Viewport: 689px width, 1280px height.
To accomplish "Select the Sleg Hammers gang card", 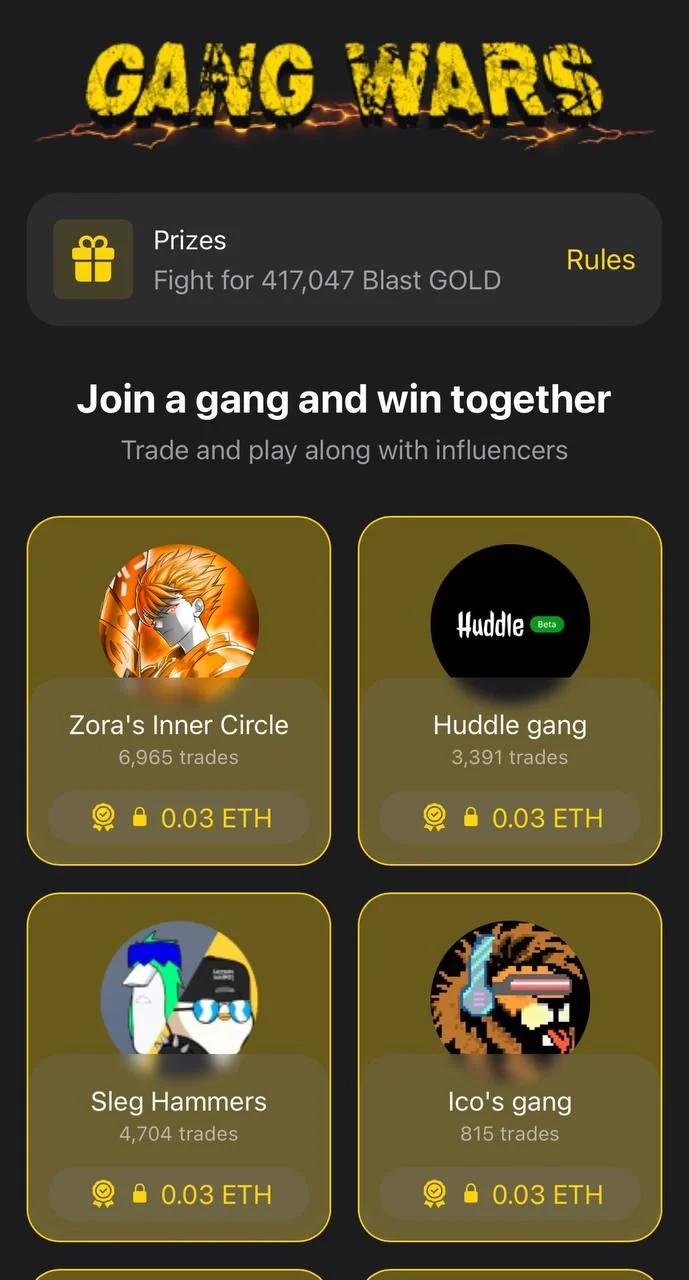I will (x=179, y=1067).
